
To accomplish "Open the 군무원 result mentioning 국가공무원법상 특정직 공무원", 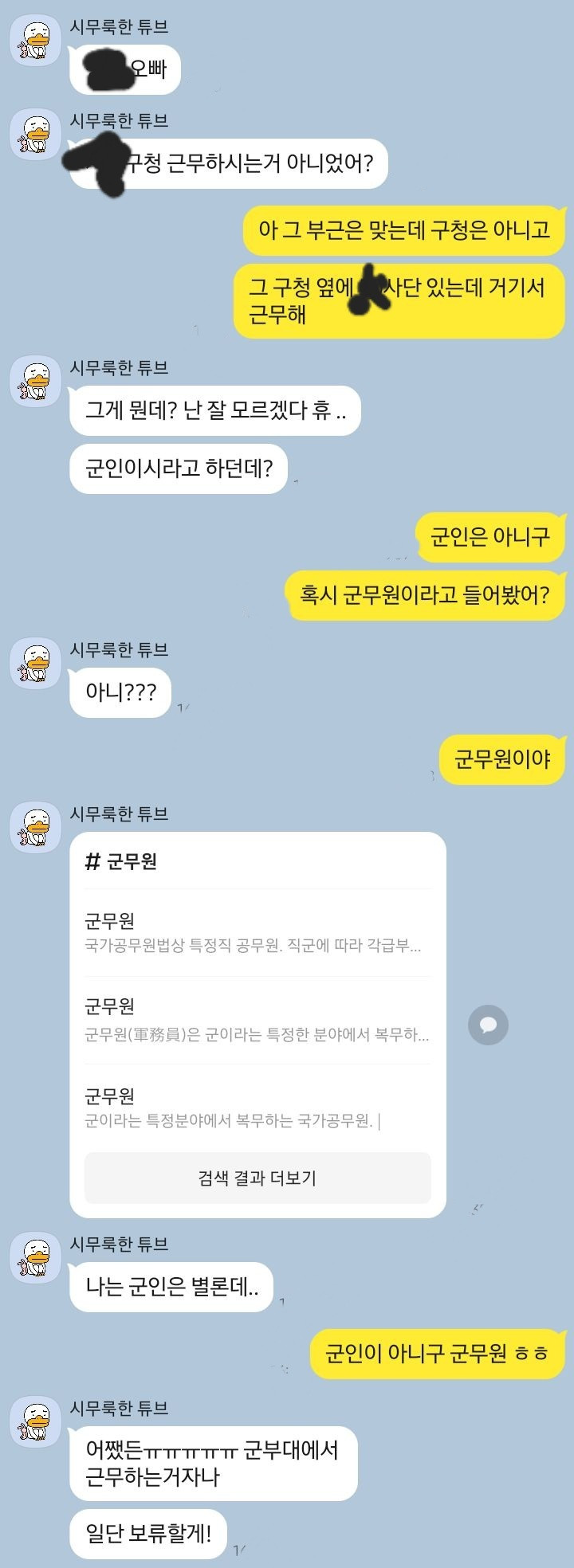I will click(257, 933).
